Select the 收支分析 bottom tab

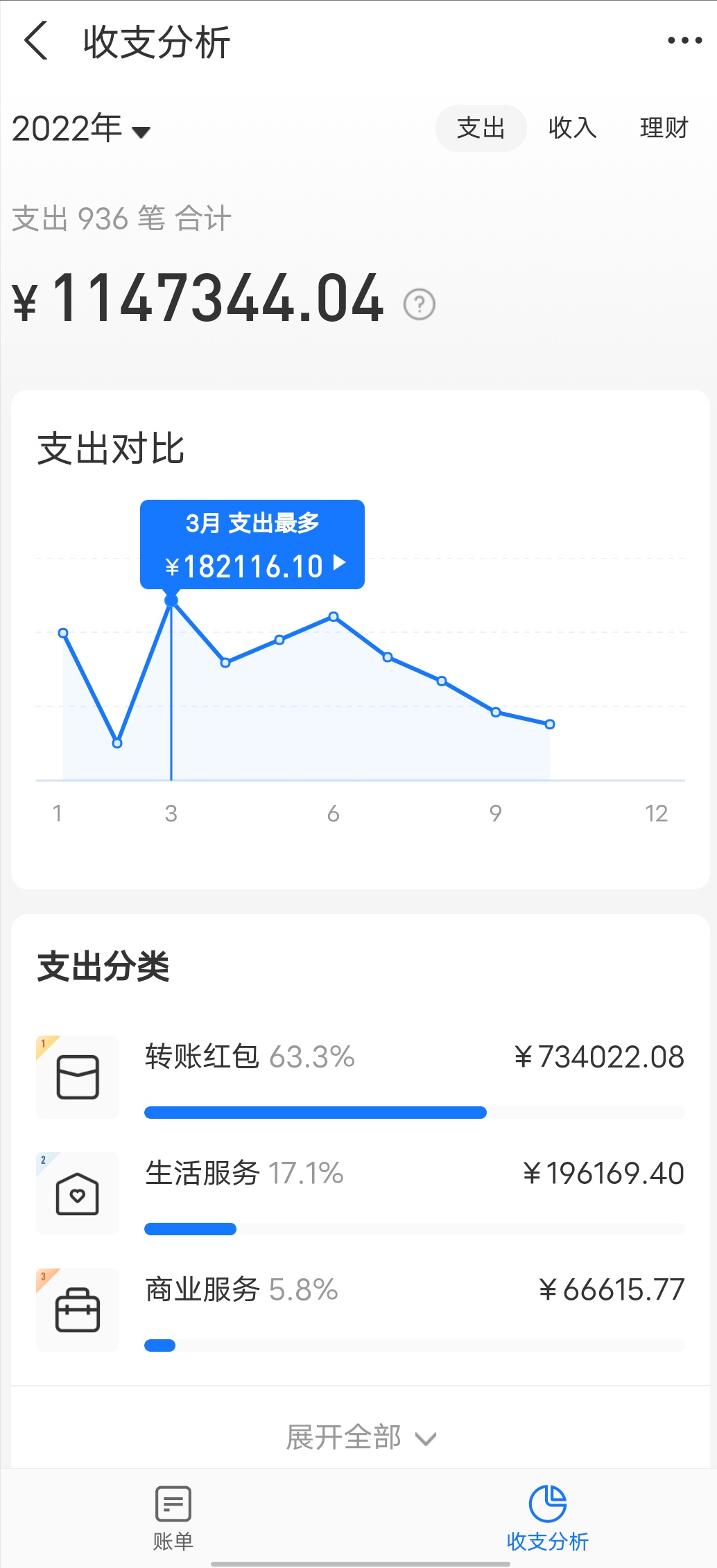point(548,1518)
